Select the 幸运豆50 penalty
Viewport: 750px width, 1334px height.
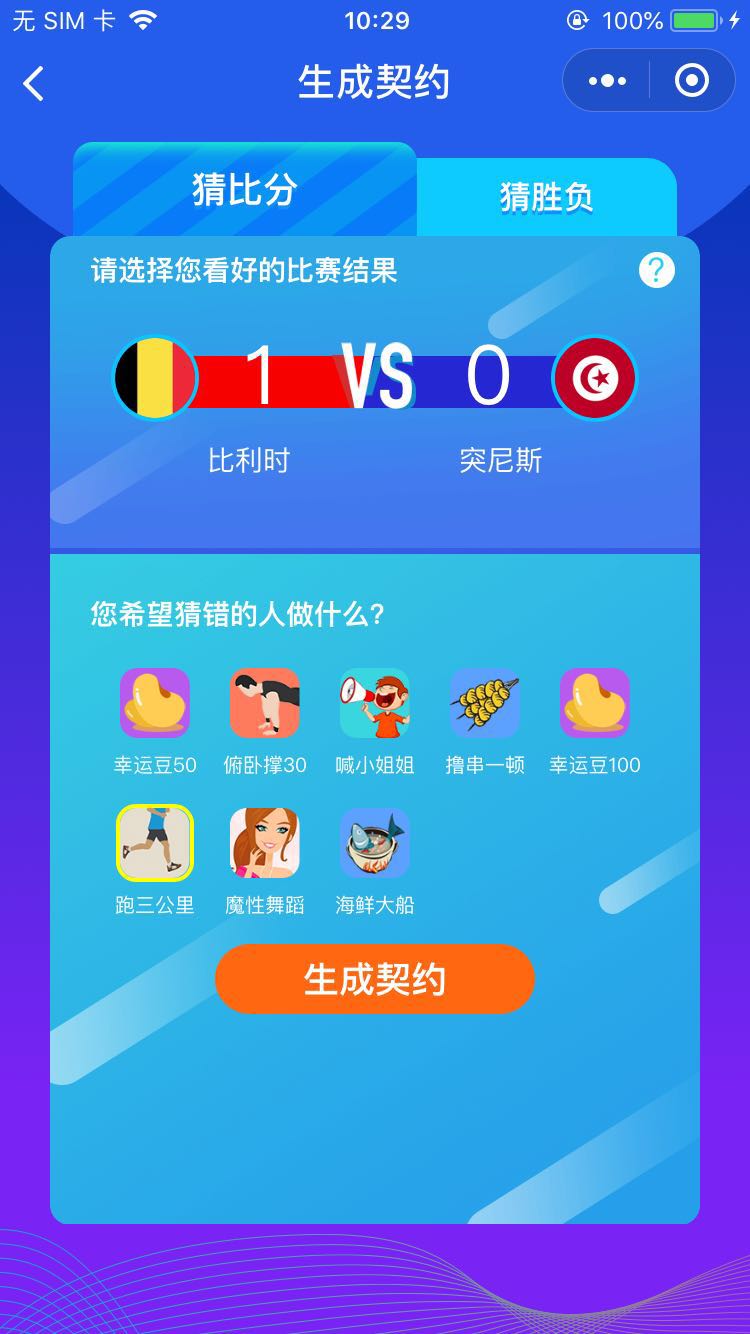tap(155, 703)
